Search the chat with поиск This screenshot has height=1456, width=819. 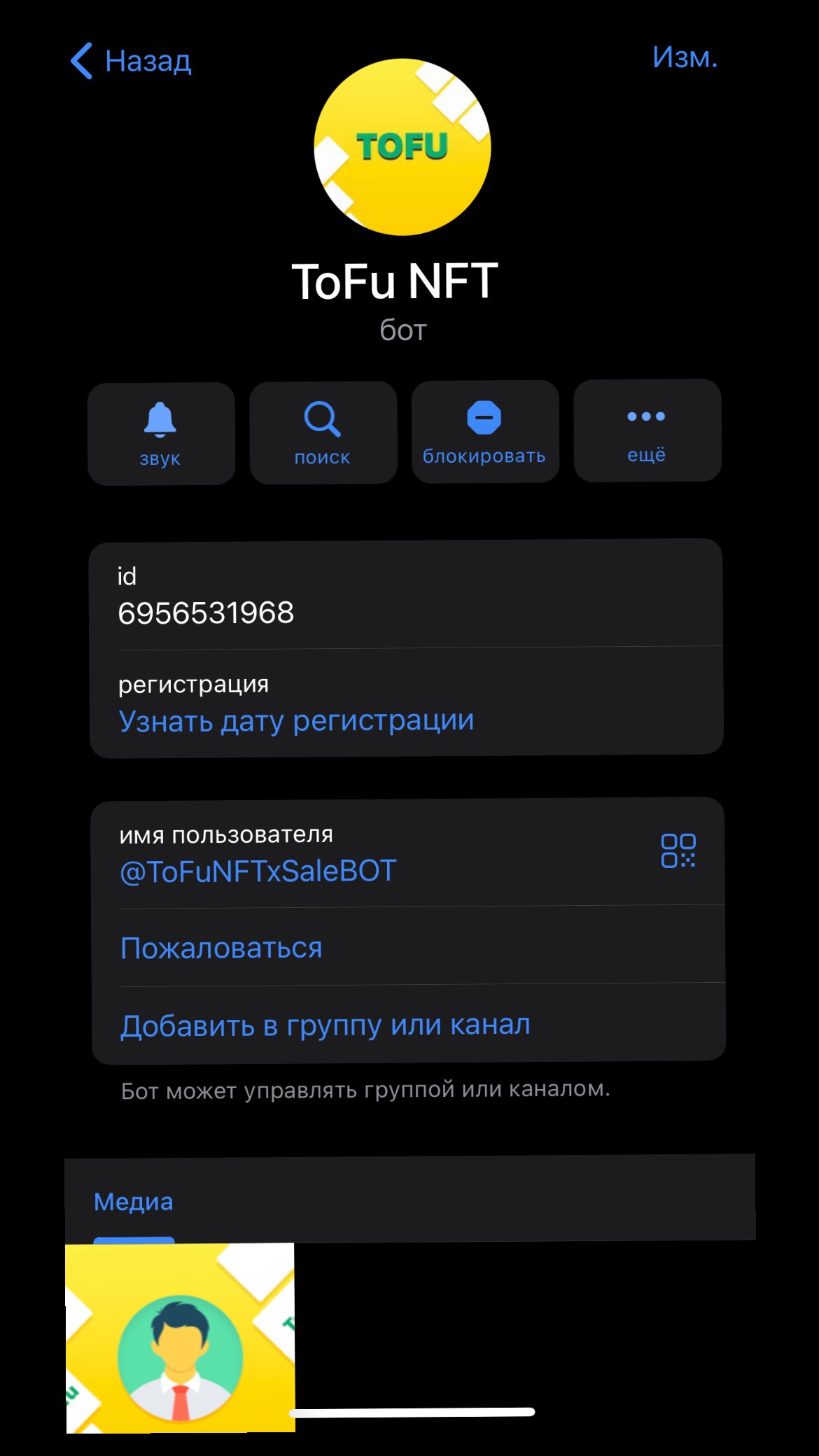(323, 433)
